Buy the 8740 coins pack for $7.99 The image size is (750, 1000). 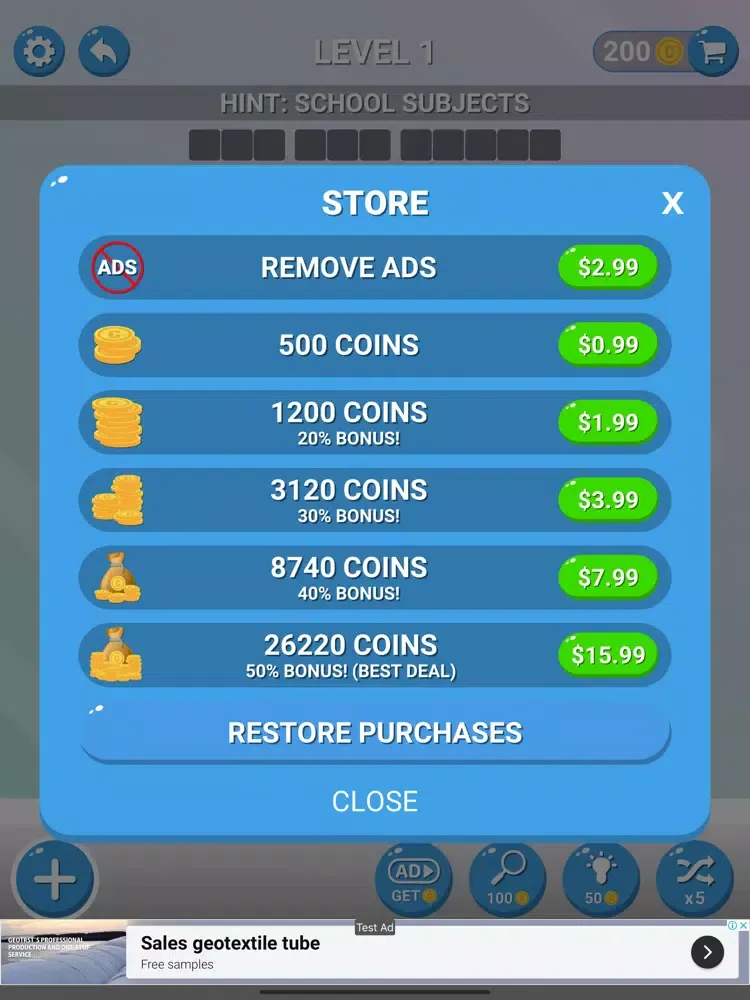[607, 577]
